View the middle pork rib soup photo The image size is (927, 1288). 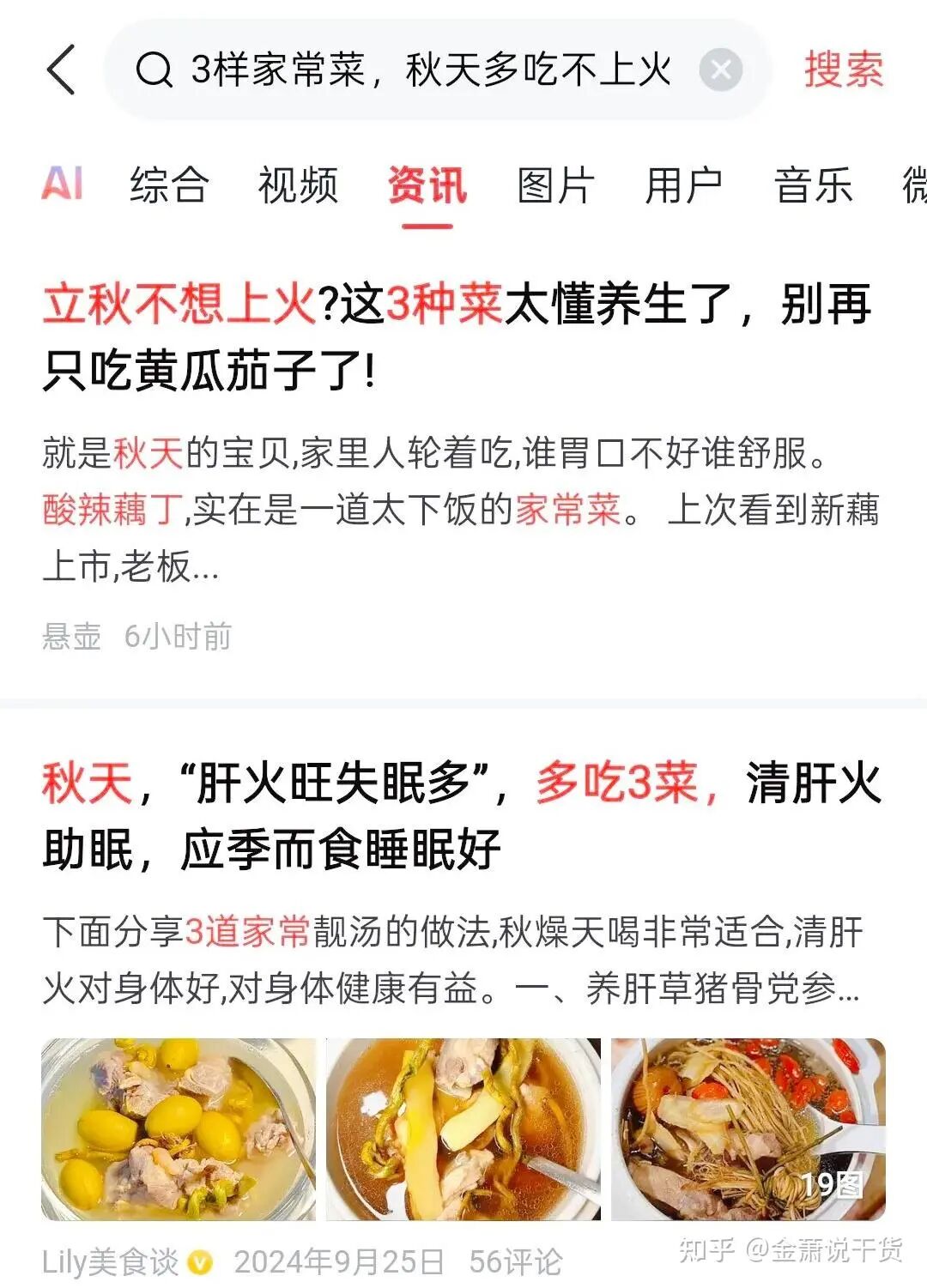point(463,1129)
